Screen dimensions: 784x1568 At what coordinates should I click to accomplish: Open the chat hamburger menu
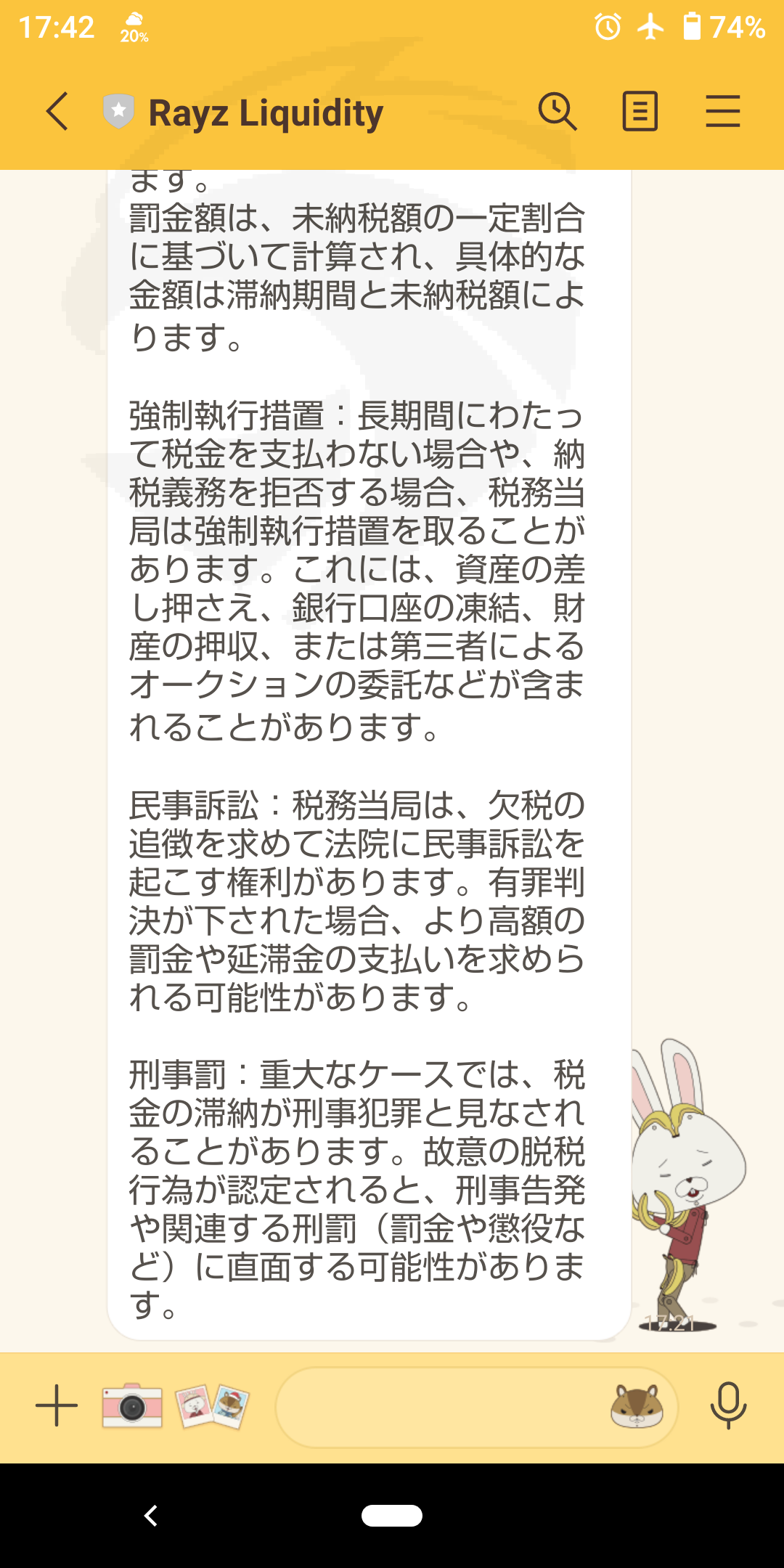tap(723, 112)
